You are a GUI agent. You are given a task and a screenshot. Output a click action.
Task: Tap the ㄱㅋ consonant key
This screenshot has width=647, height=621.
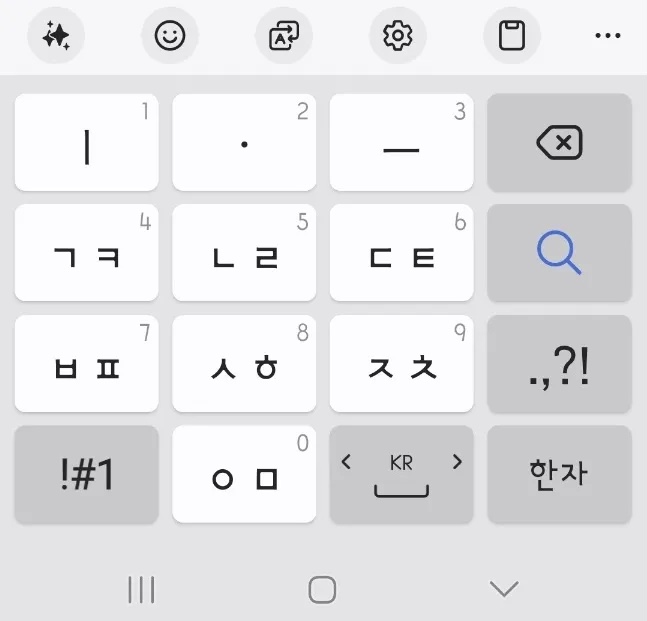(87, 254)
